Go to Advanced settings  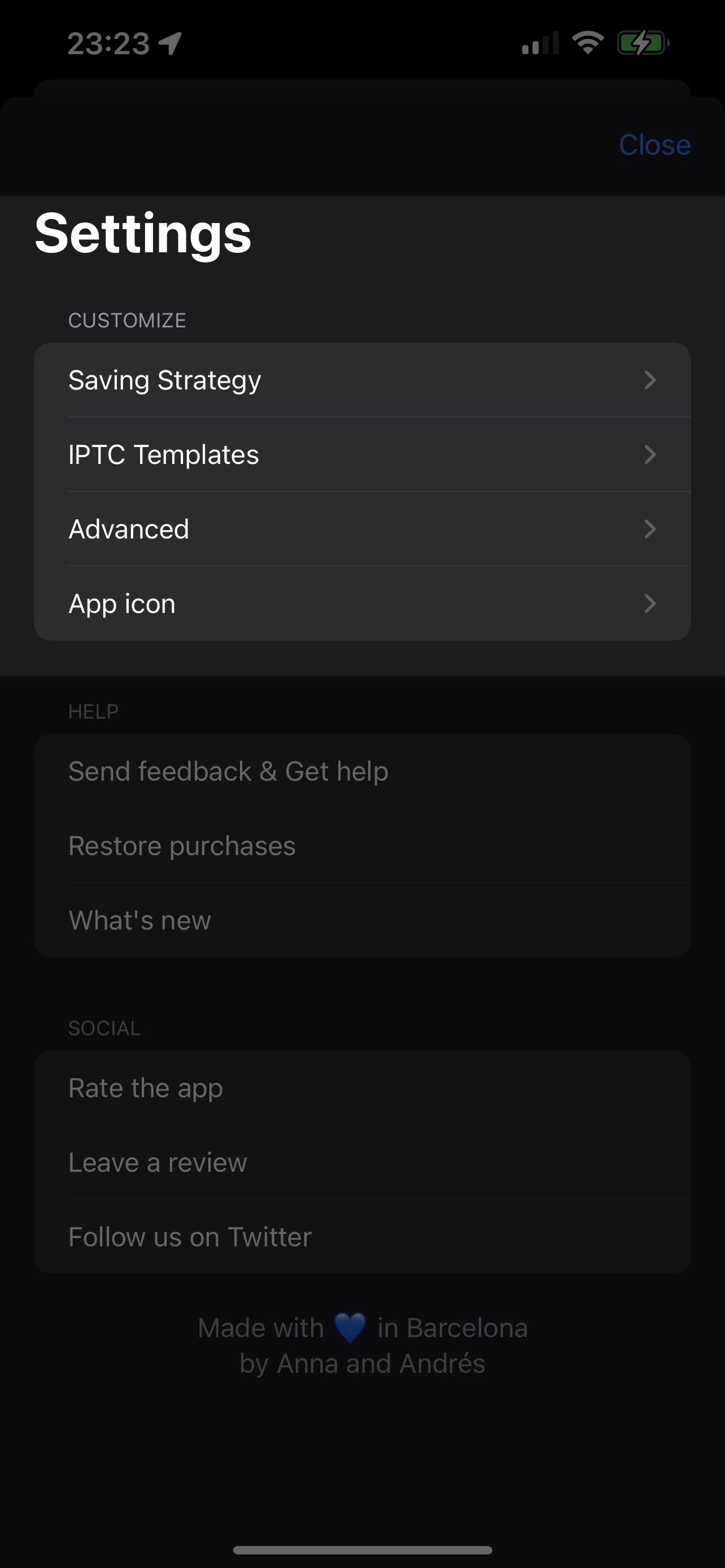click(x=361, y=529)
